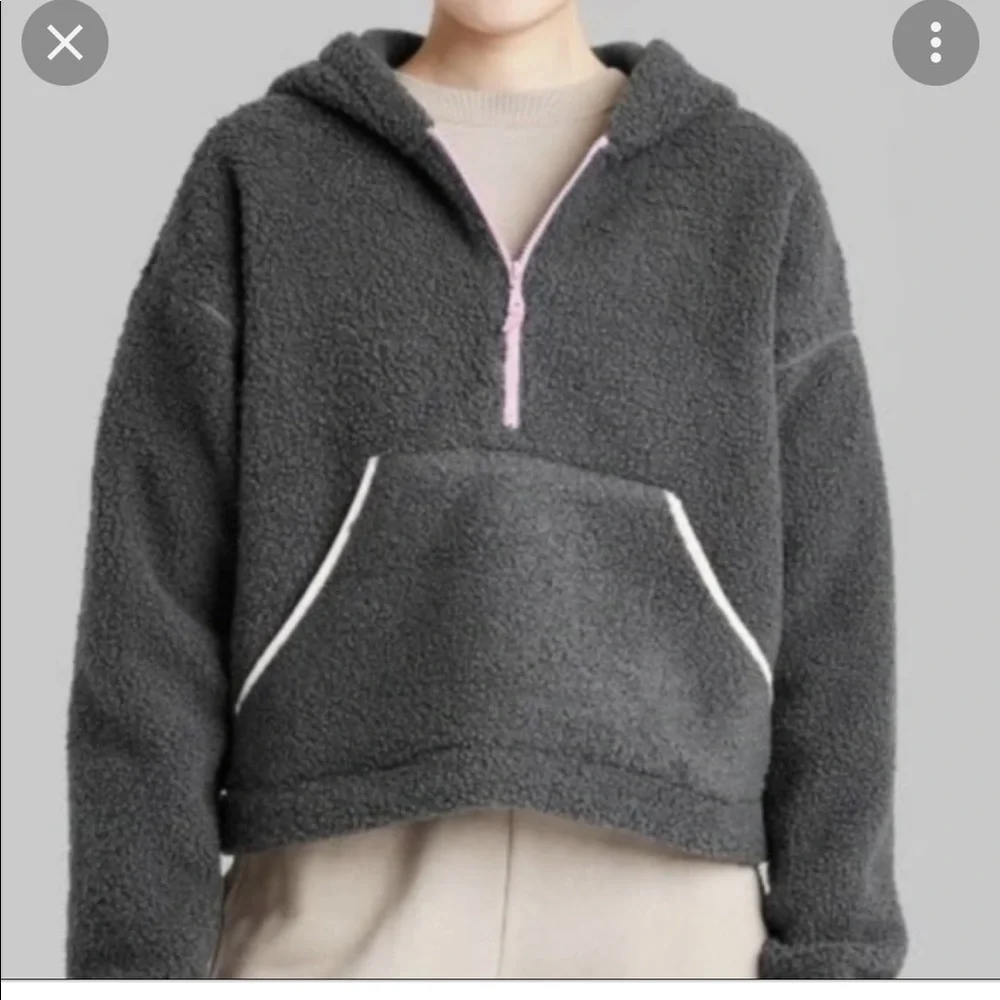Close the full-screen image viewer
1000x1000 pixels.
(x=65, y=43)
